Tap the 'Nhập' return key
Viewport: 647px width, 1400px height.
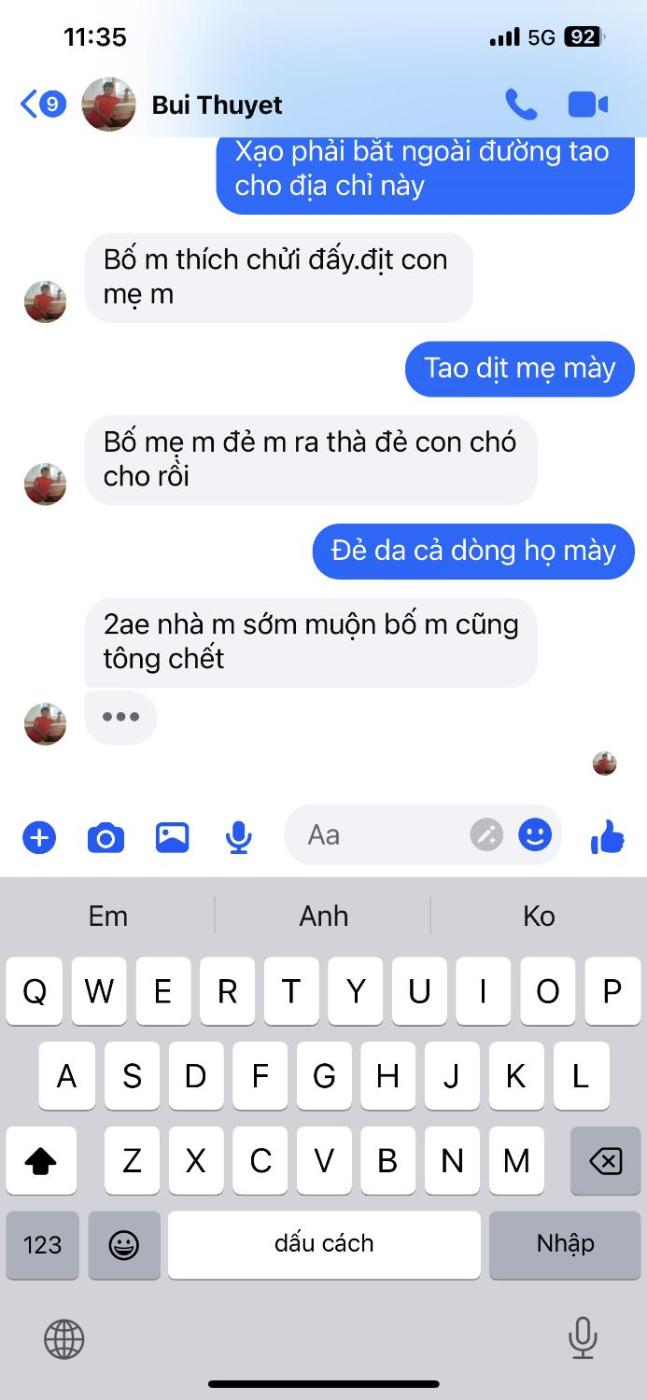[x=565, y=1245]
